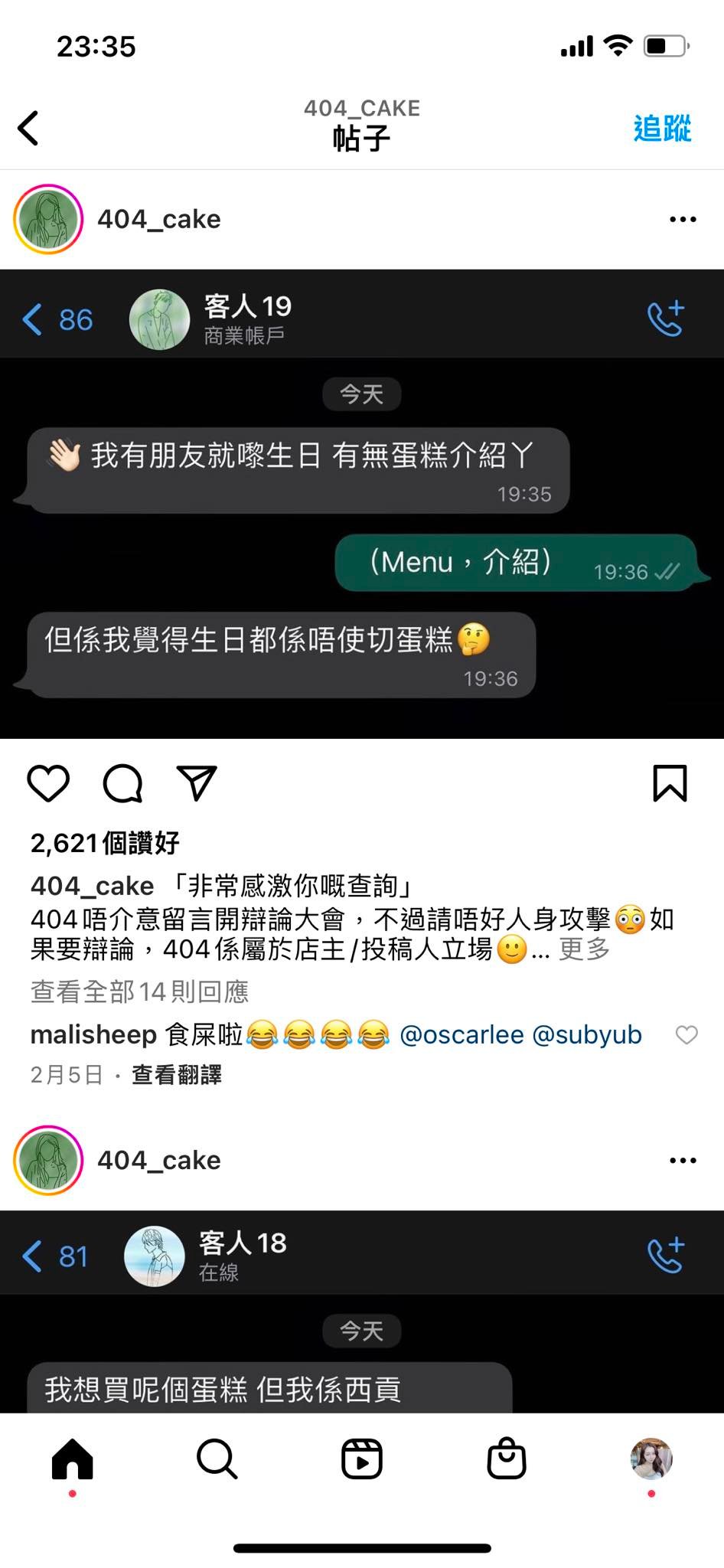724x1568 pixels.
Task: Follow 404_cake with the 追蹤 button
Action: pos(662,129)
